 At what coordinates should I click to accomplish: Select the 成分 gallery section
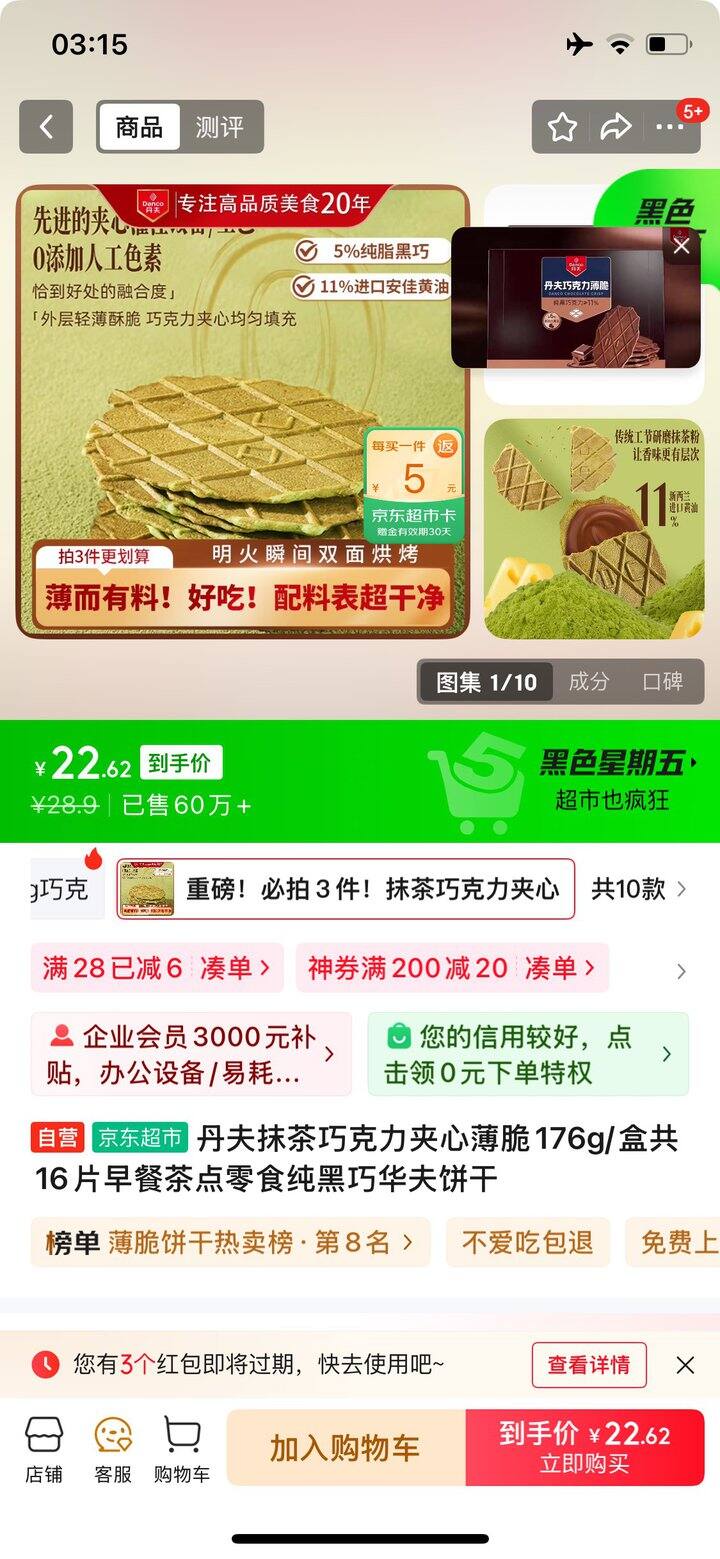589,682
